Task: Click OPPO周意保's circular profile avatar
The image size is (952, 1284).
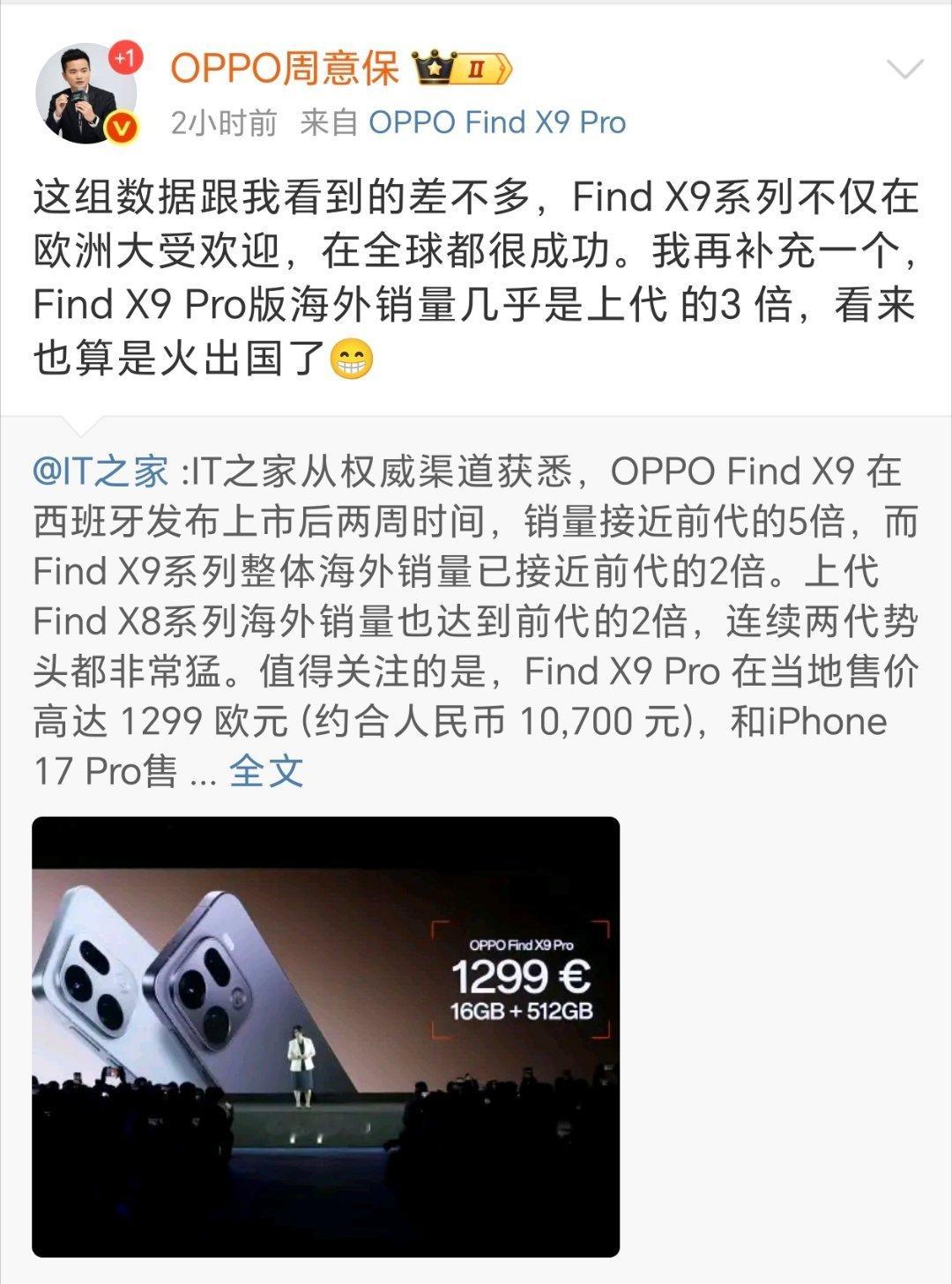Action: click(93, 93)
